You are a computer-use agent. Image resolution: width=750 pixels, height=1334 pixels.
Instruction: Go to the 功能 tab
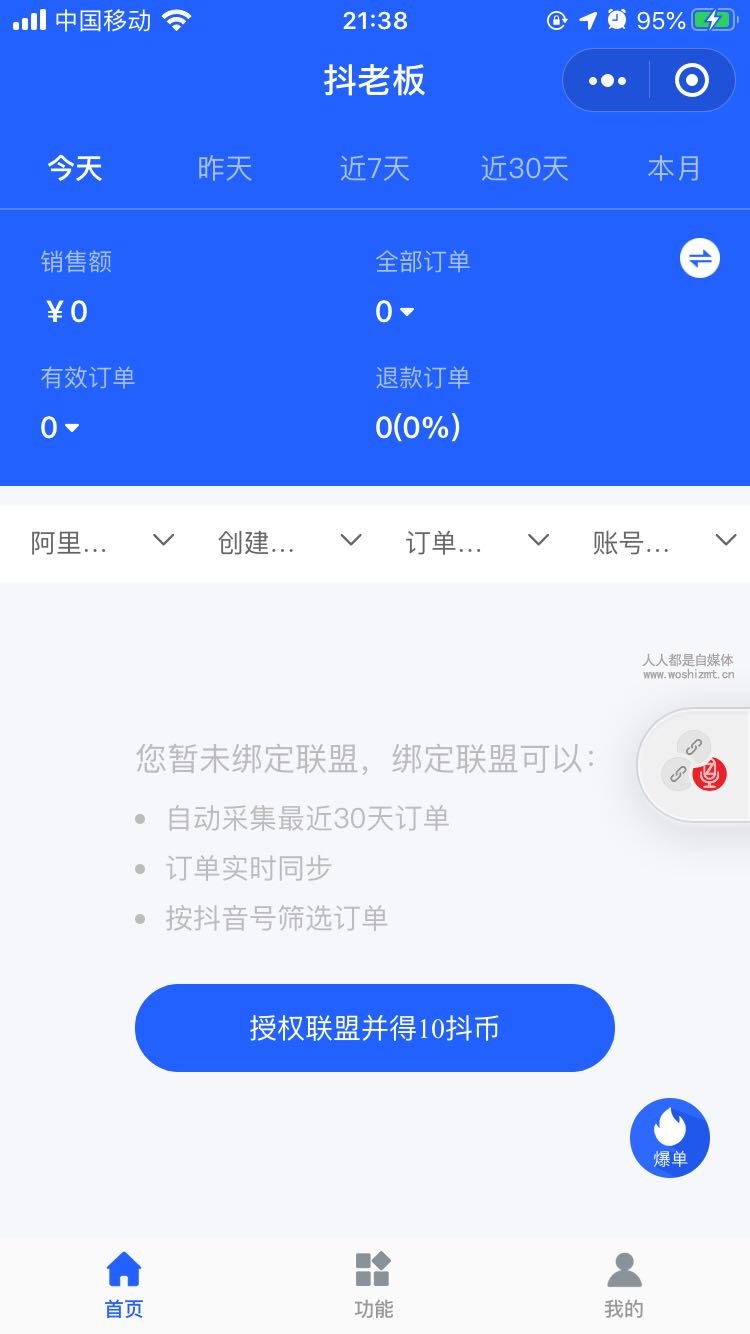coord(374,1285)
